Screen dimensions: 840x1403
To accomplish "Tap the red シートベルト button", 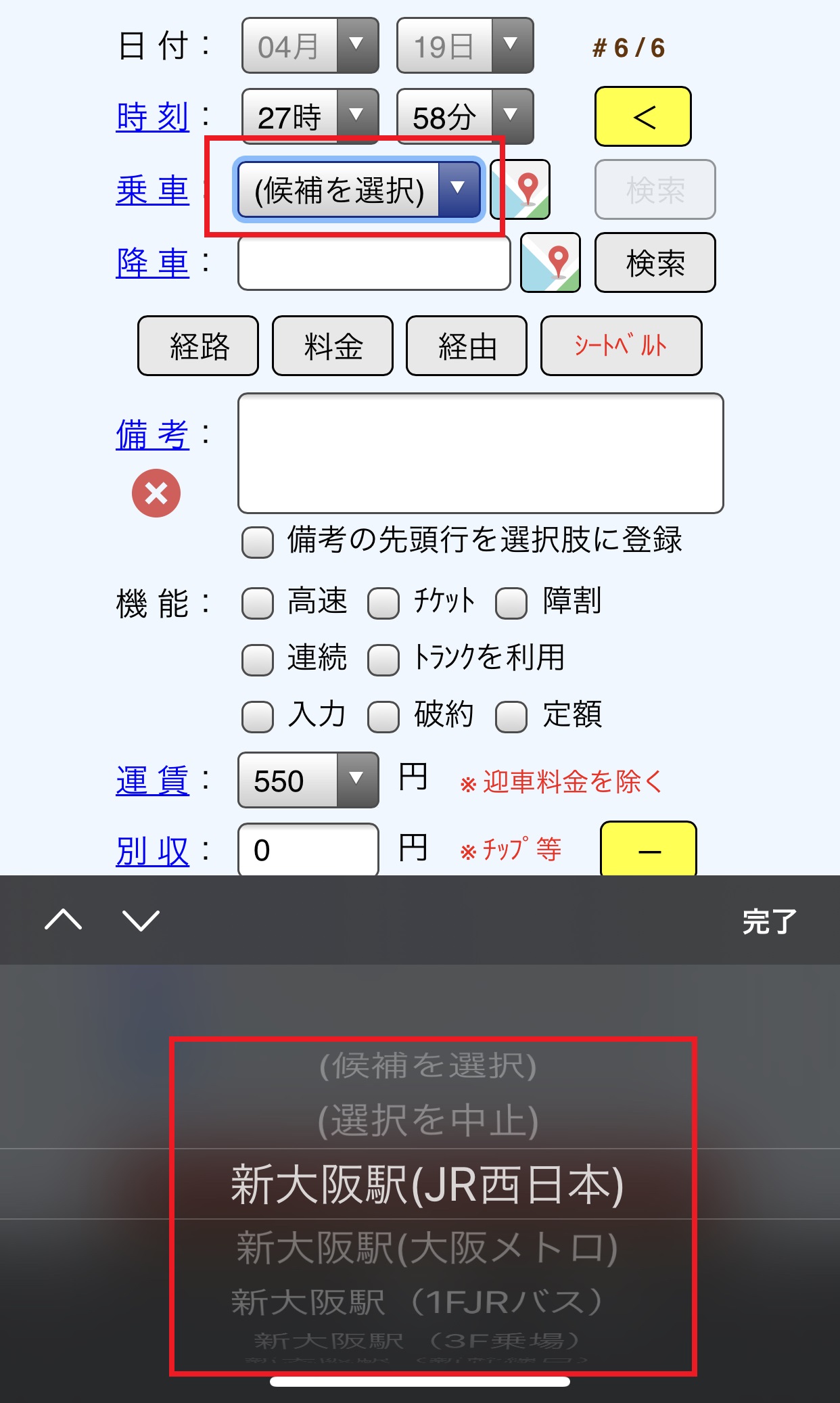I will [x=621, y=346].
